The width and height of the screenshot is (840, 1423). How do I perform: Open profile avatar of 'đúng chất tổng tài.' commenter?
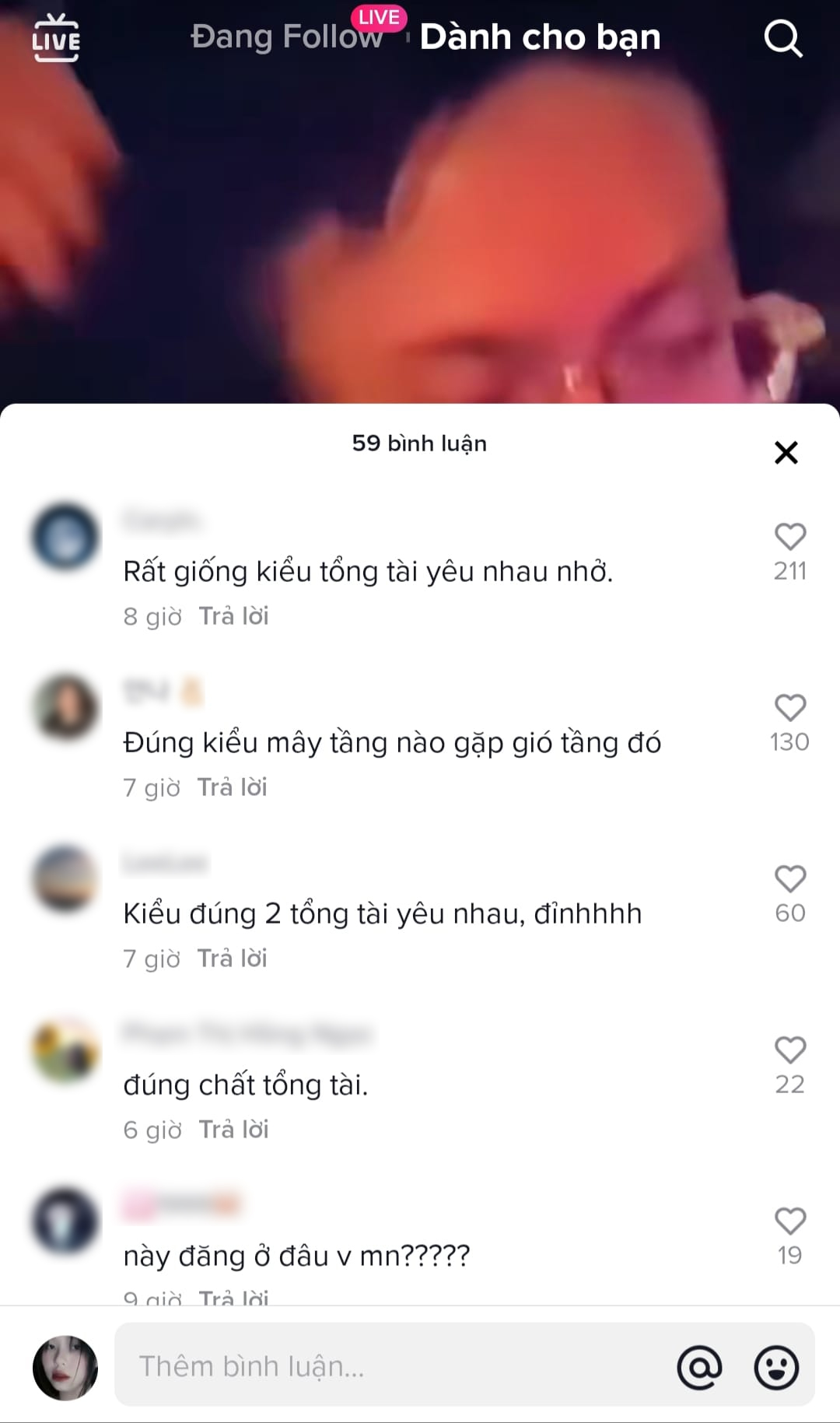[x=66, y=1051]
